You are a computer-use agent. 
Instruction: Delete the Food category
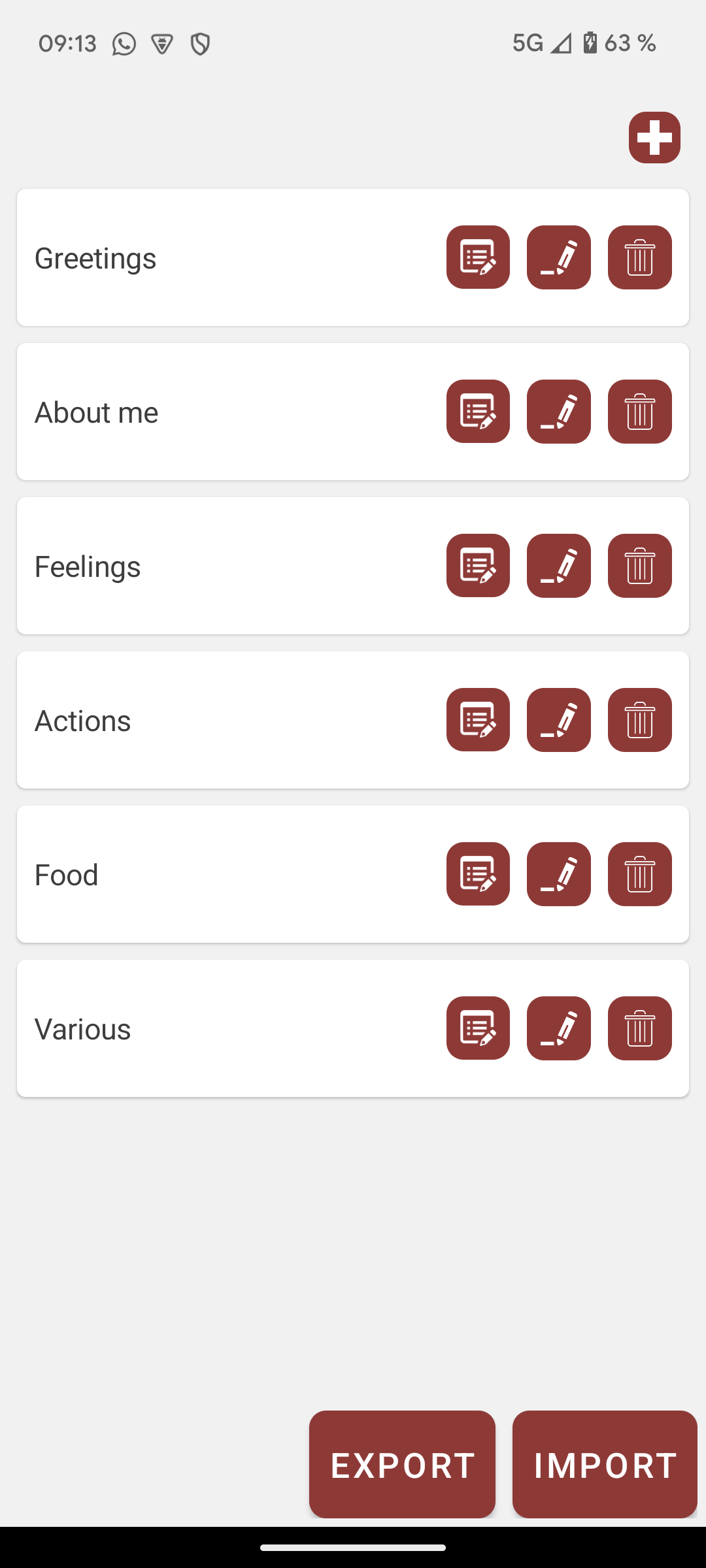639,874
